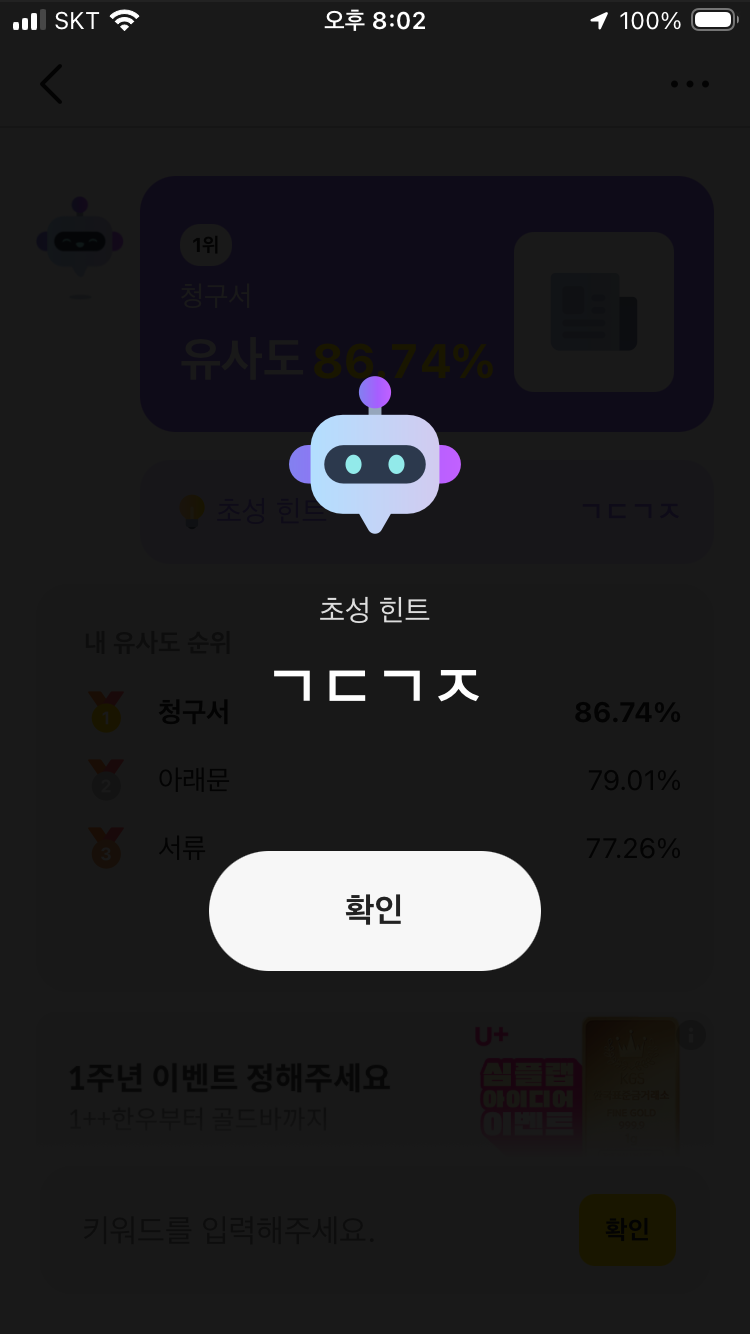Screen dimensions: 750x1334
Task: Confirm the 초성 힌트 popup with 확인
Action: (x=375, y=910)
